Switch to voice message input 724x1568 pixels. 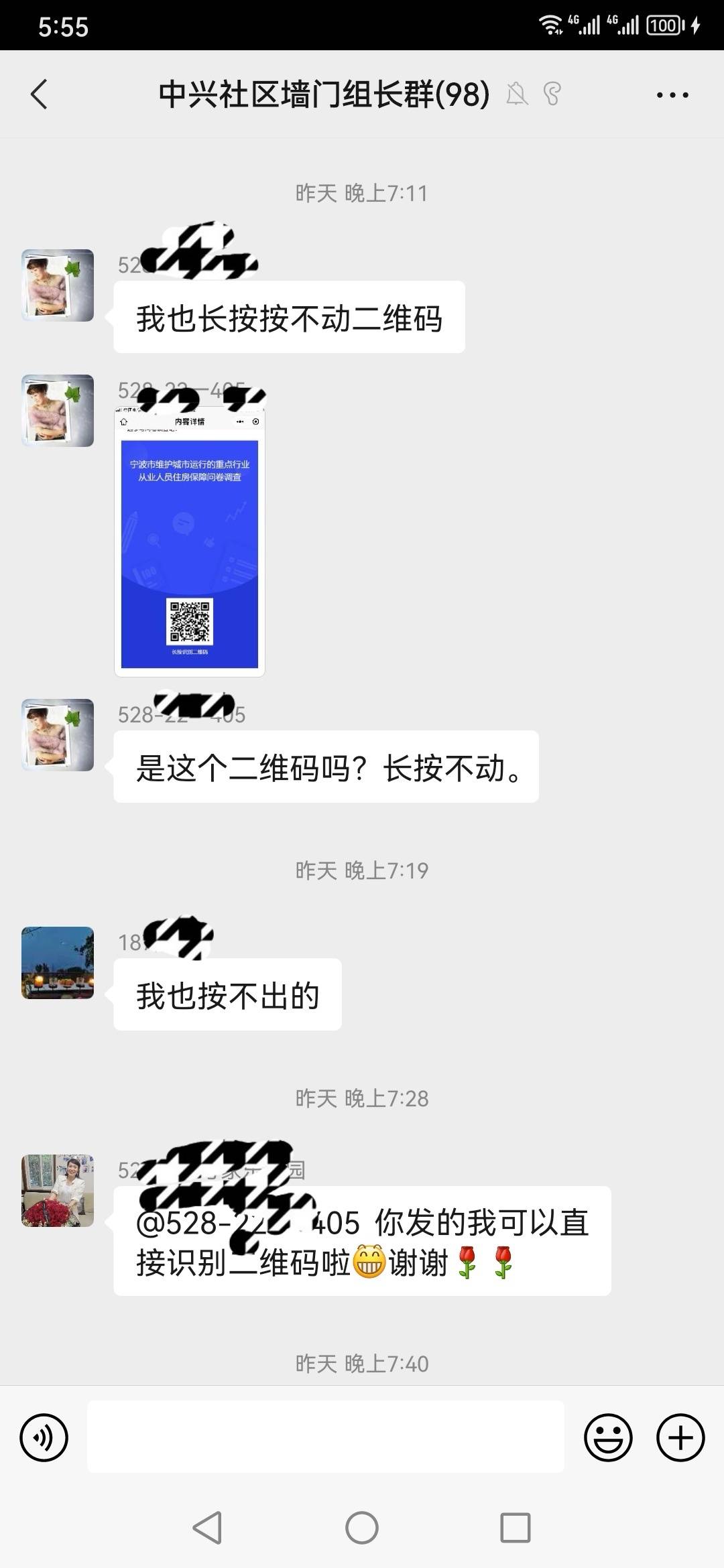(x=44, y=1437)
